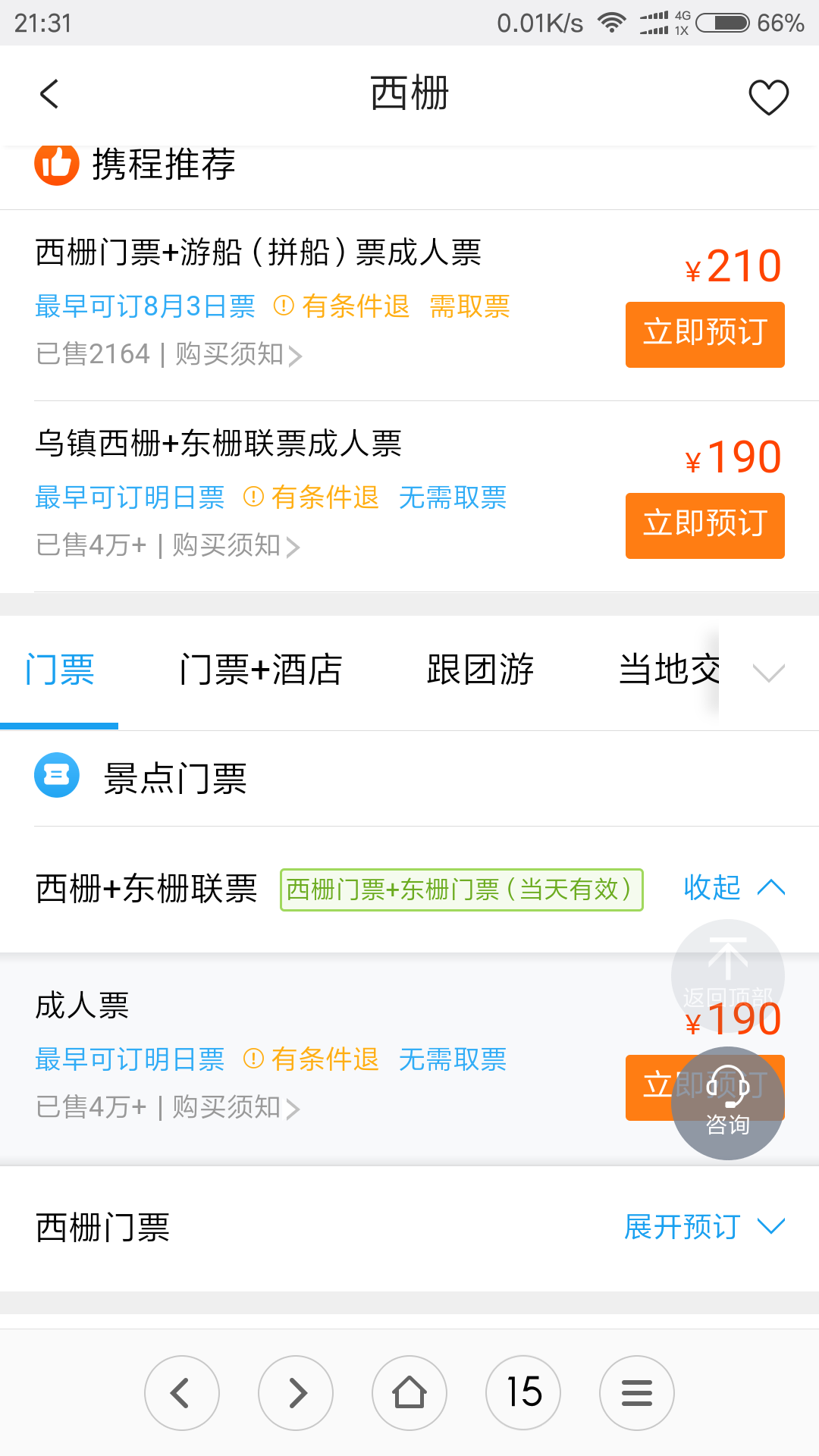Expand 西栅门票 with 展开预订
Viewport: 819px width, 1456px height.
[x=704, y=1227]
